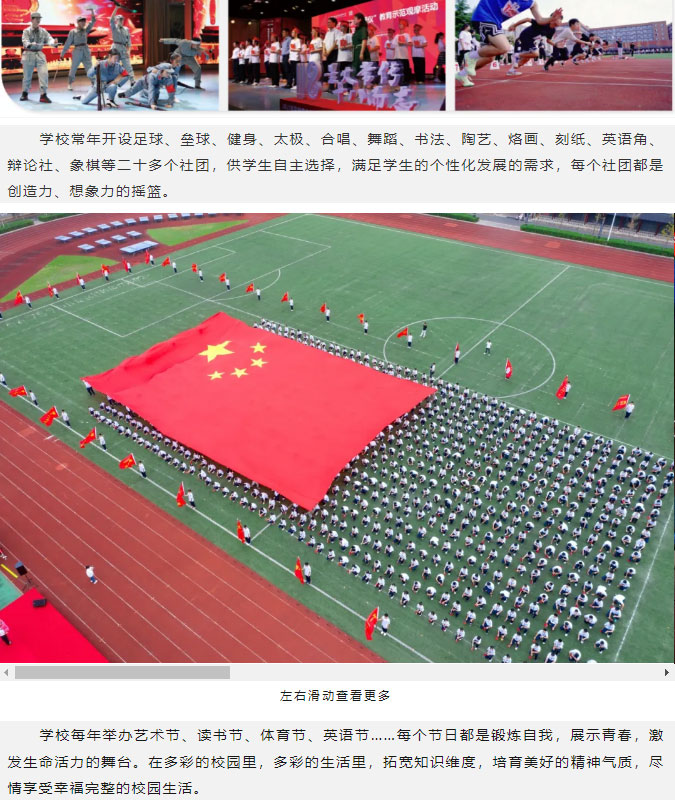Tap the scrollbar's right arrow under the flag photo
The height and width of the screenshot is (800, 675).
667,673
